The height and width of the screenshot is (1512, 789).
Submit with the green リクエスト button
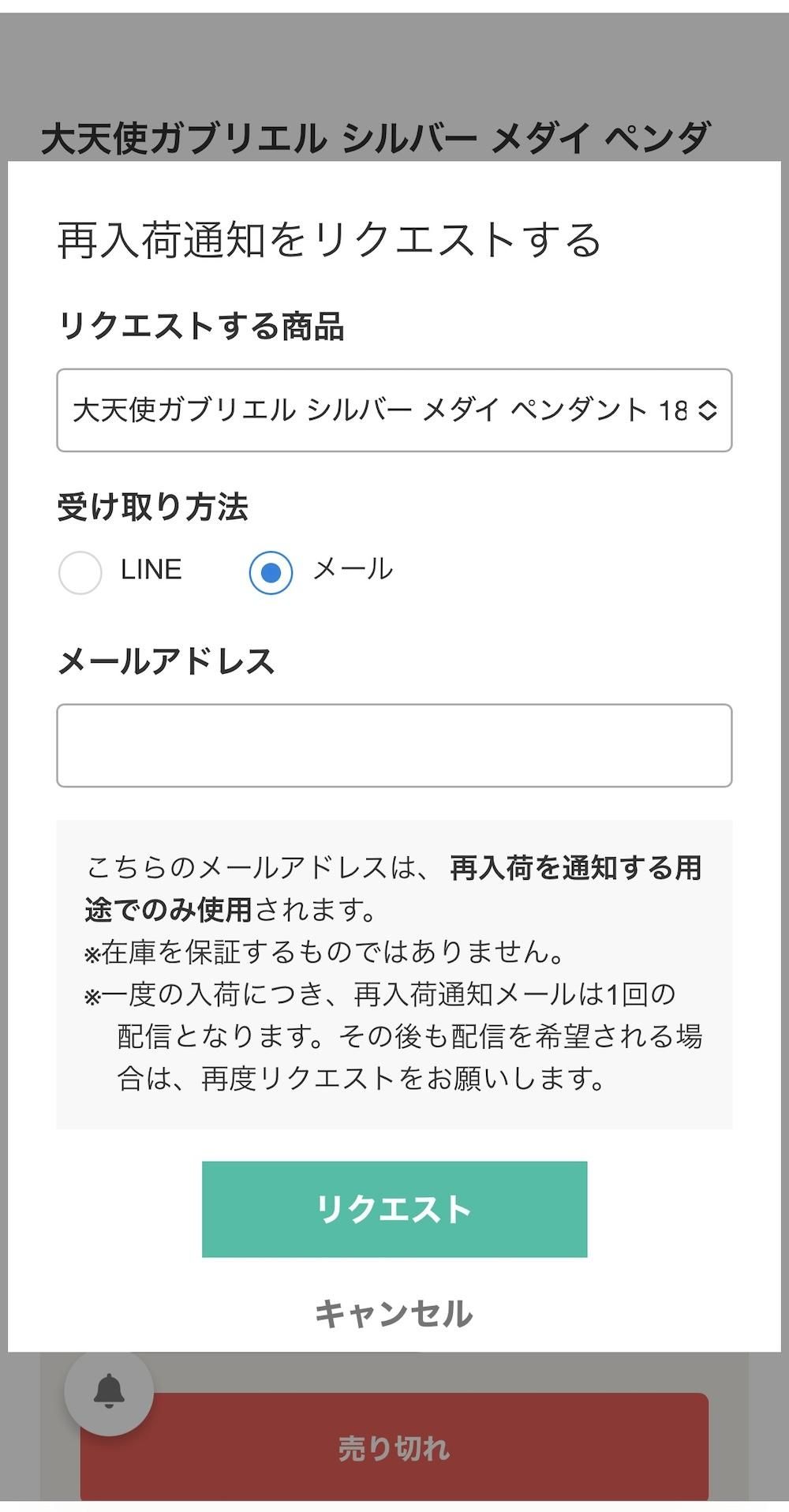394,1209
